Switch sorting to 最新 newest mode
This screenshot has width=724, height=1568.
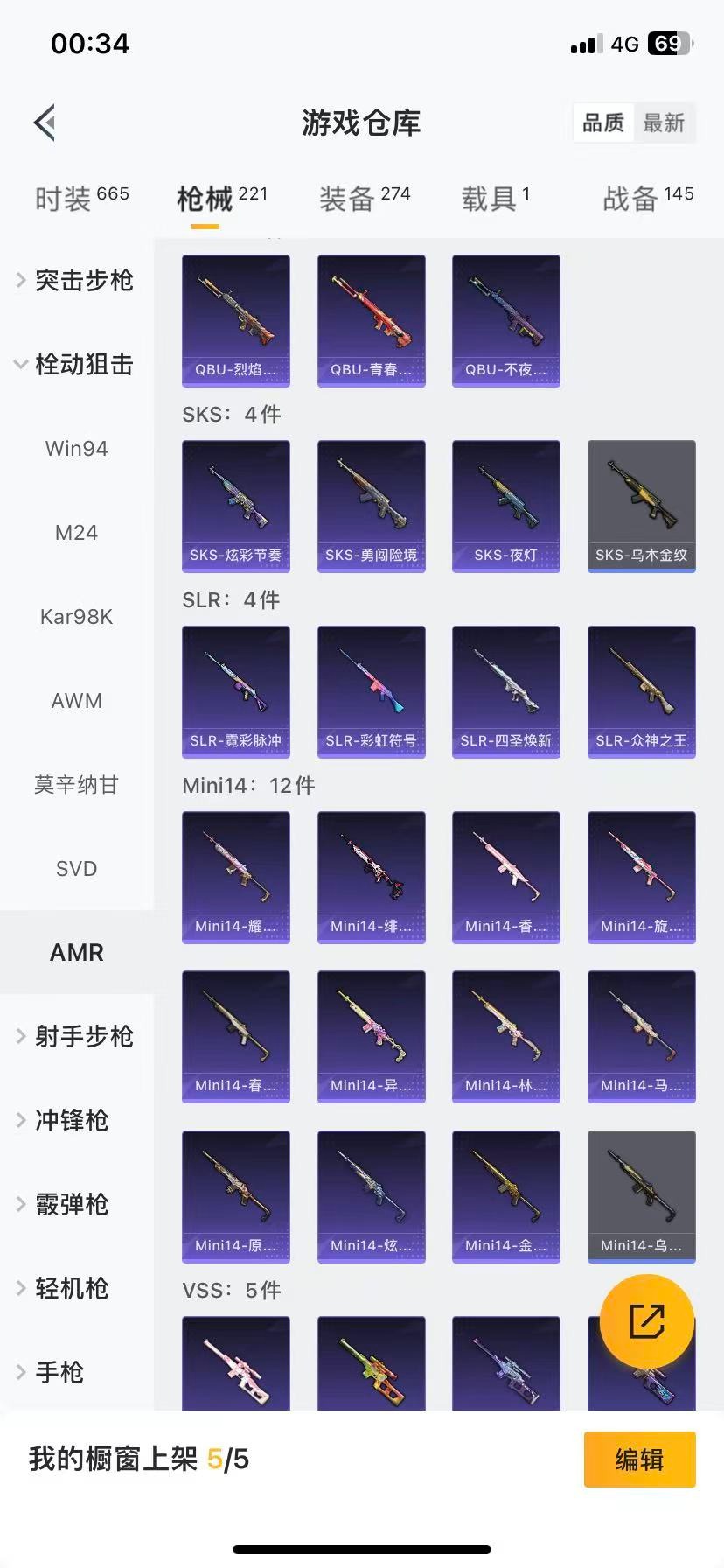pos(665,122)
